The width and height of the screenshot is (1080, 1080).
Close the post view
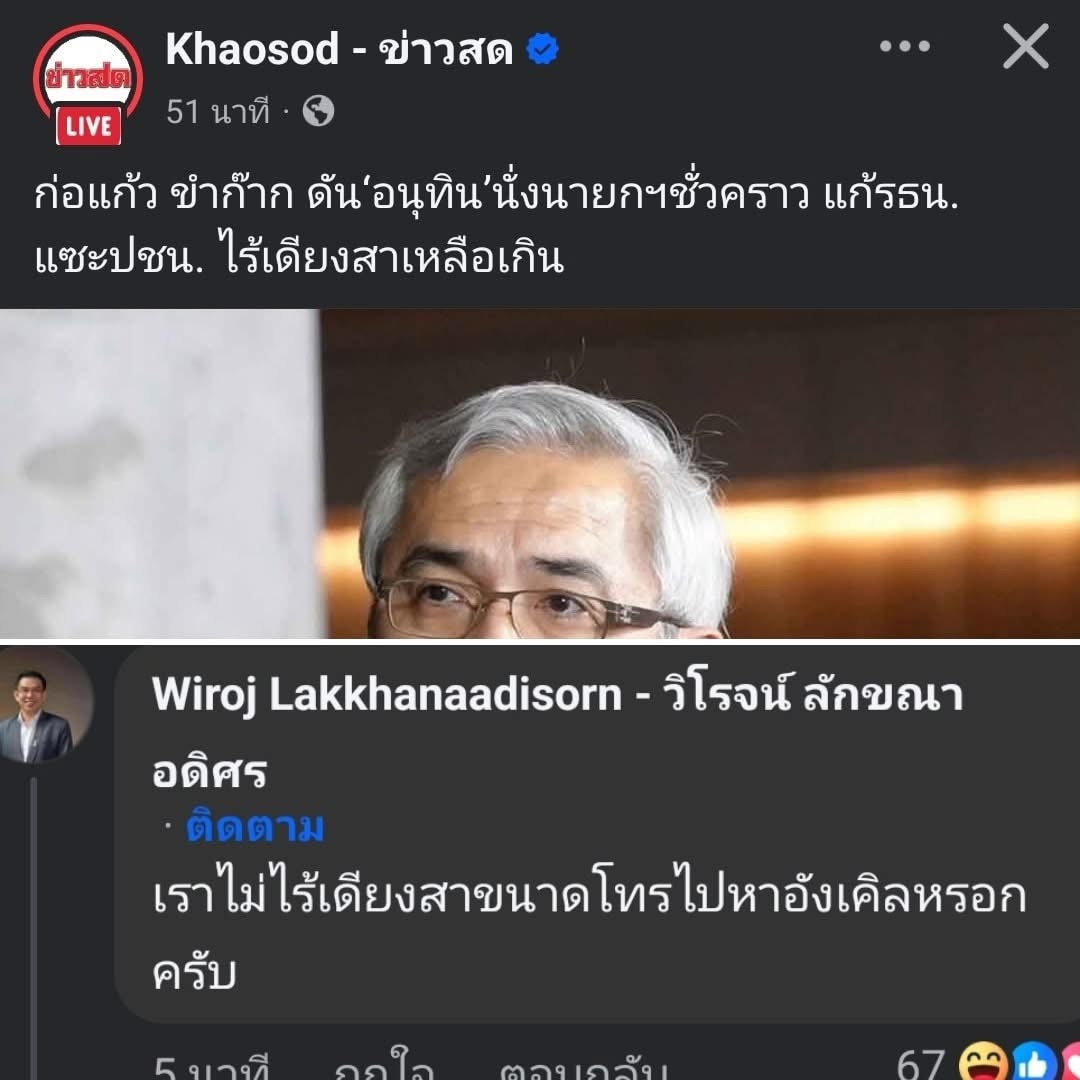click(1025, 48)
